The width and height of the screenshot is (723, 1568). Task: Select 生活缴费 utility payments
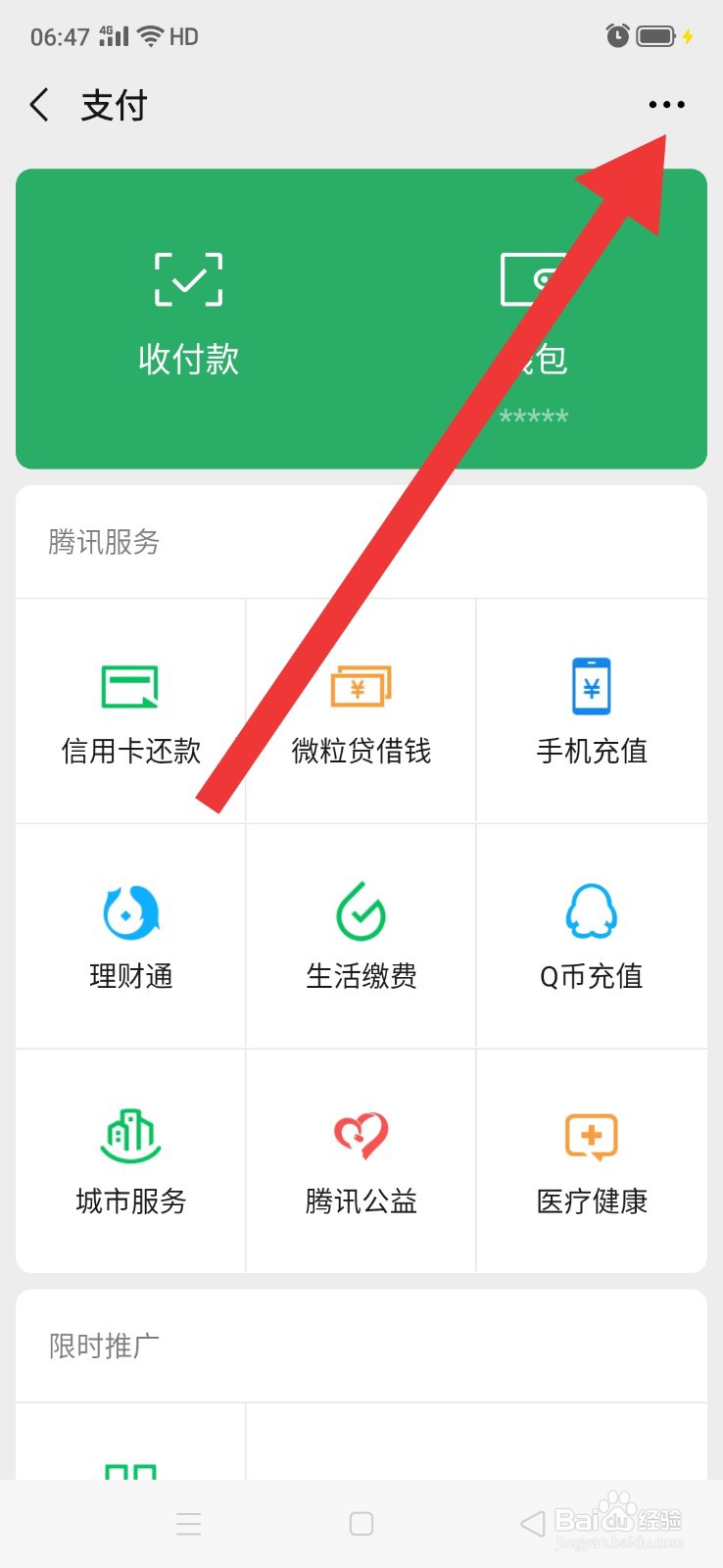360,936
